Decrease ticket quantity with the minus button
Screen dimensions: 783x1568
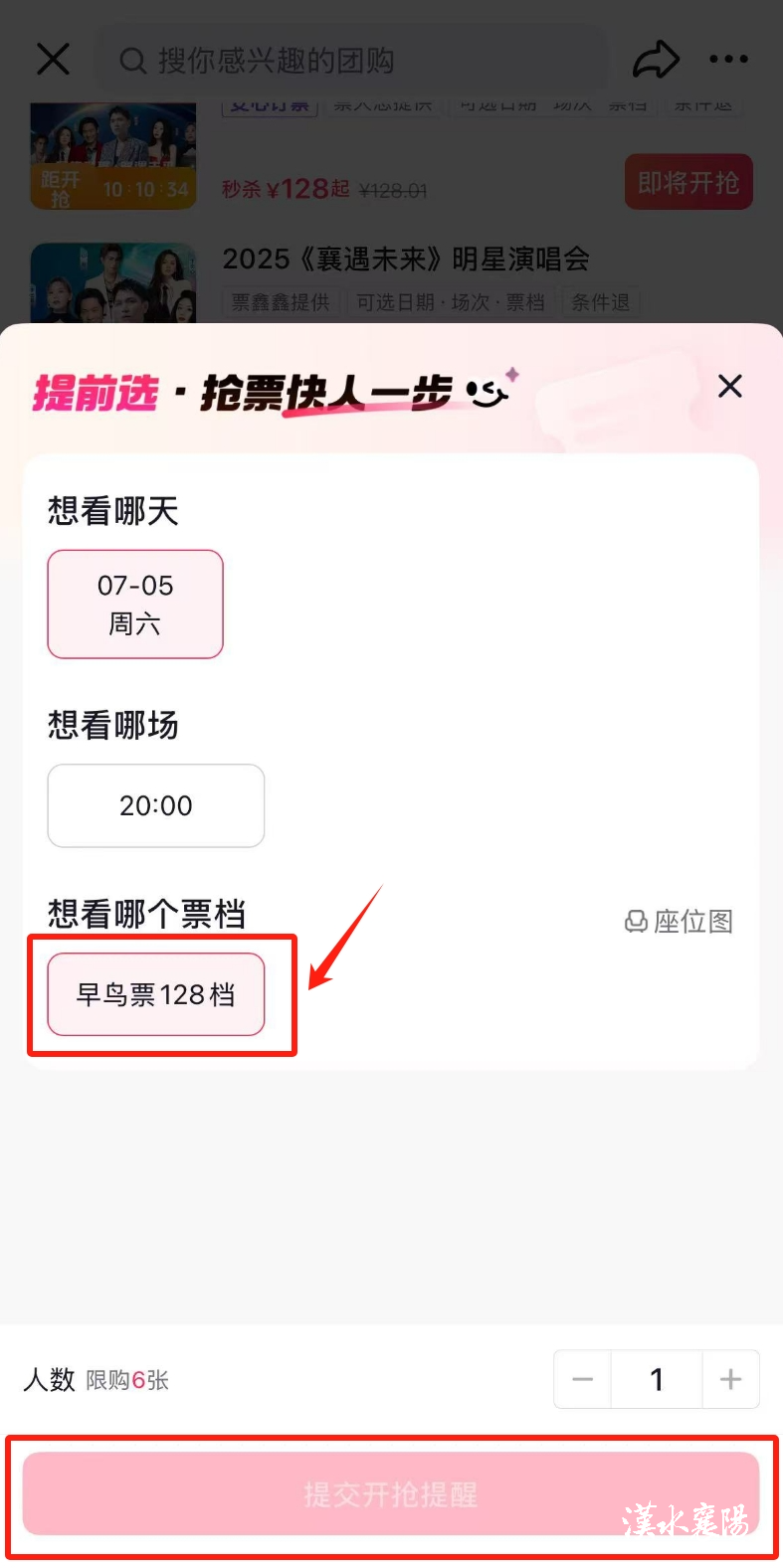tap(583, 1379)
